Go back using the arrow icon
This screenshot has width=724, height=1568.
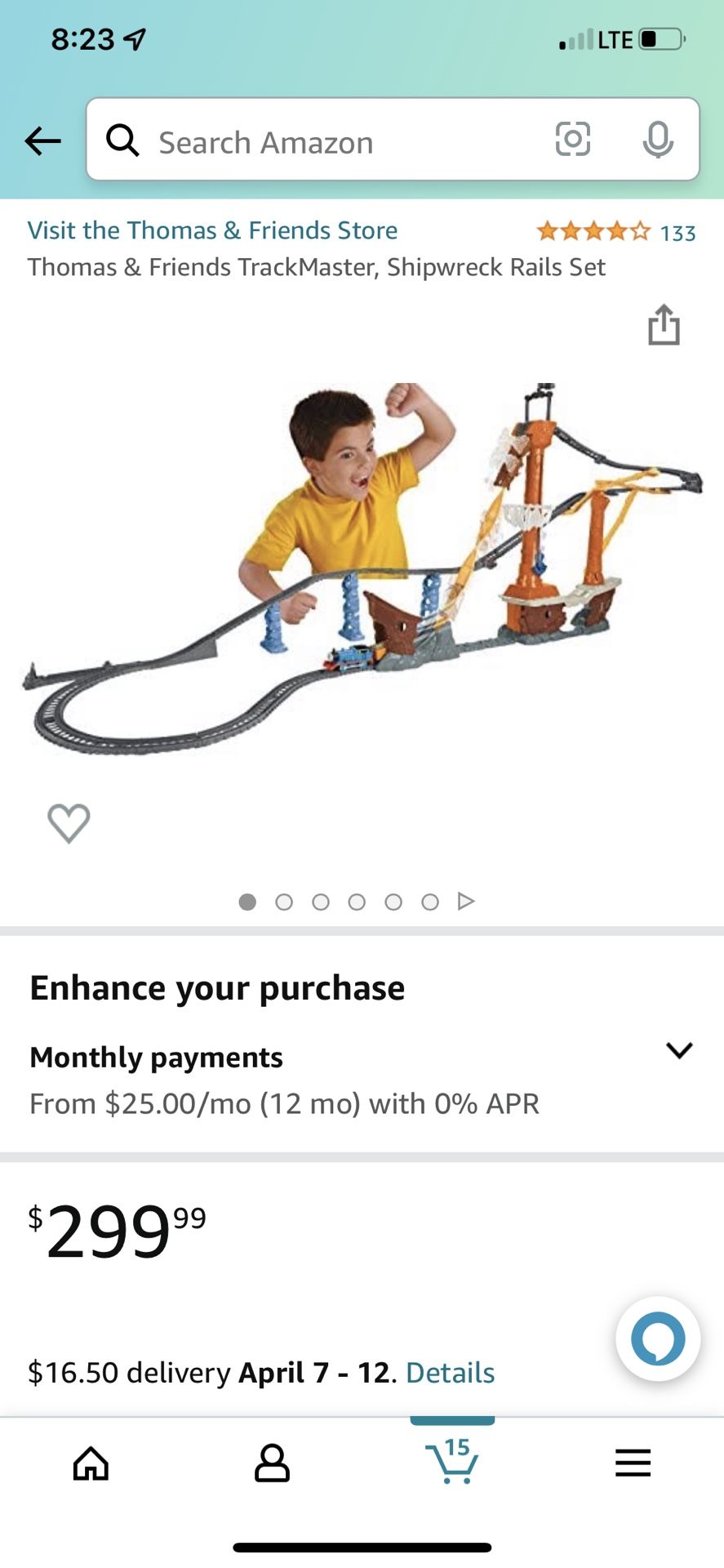42,140
